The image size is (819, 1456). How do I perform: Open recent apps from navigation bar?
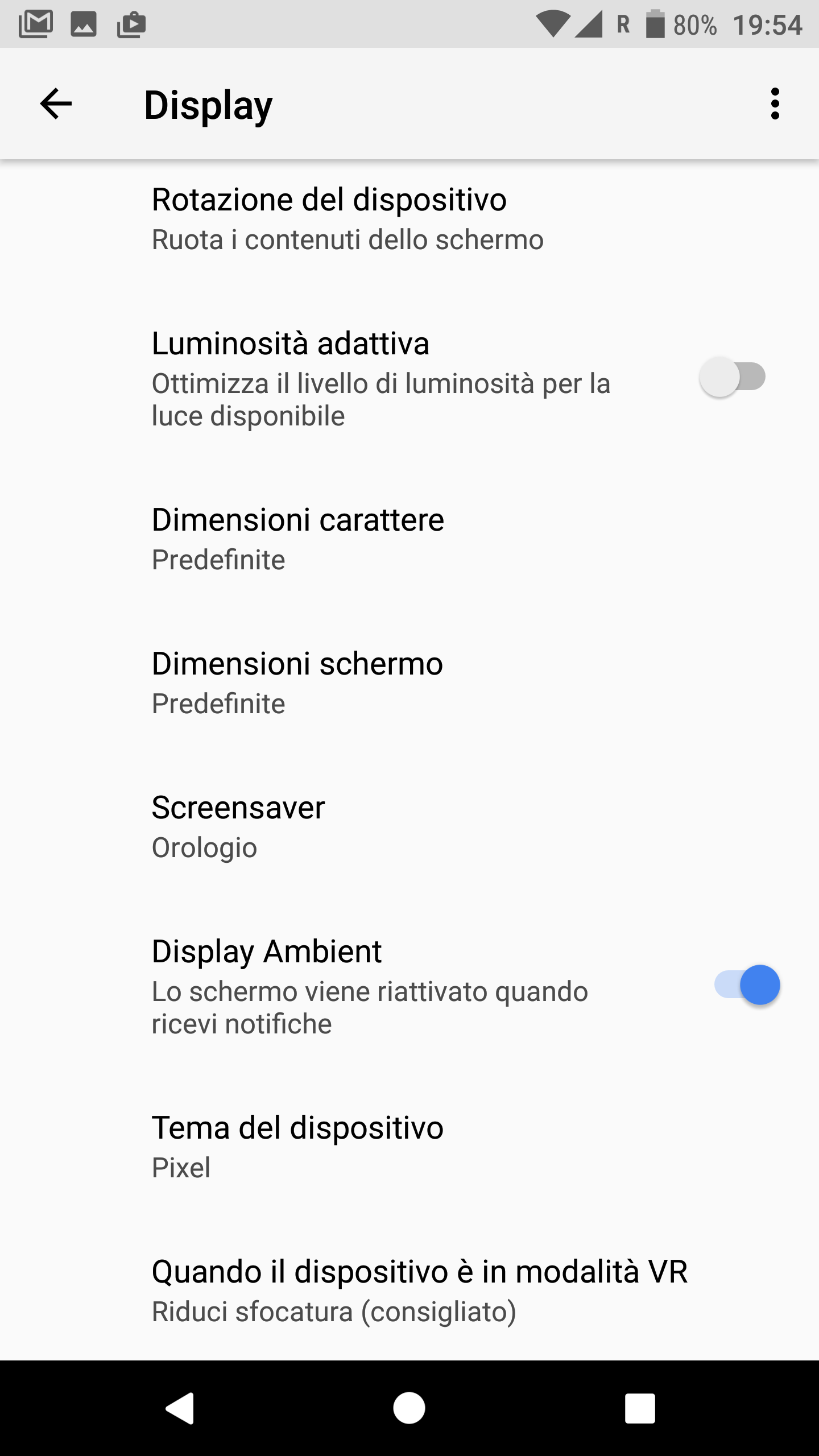pyautogui.click(x=640, y=1408)
